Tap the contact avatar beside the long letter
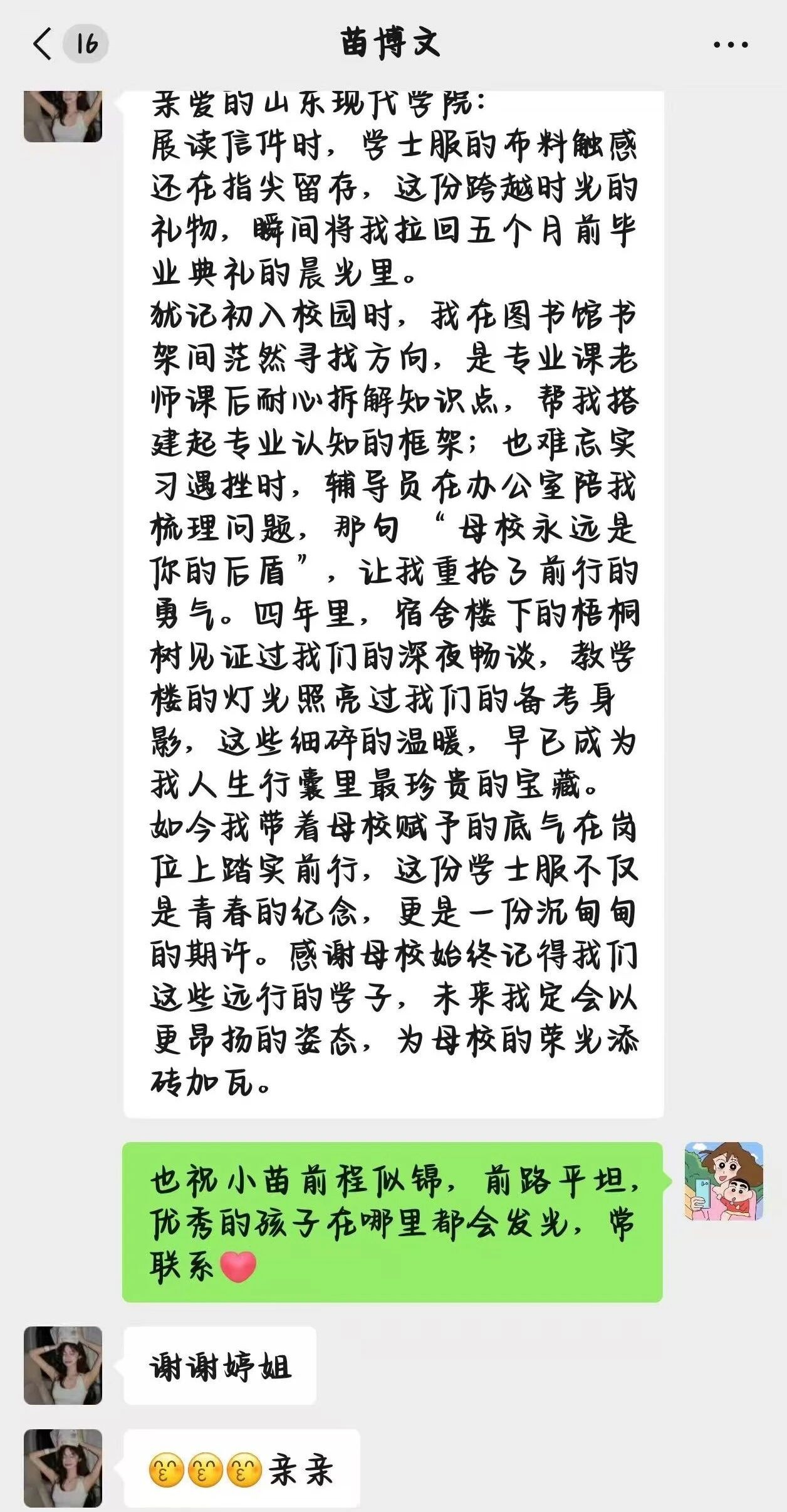This screenshot has width=787, height=1512. click(x=63, y=116)
